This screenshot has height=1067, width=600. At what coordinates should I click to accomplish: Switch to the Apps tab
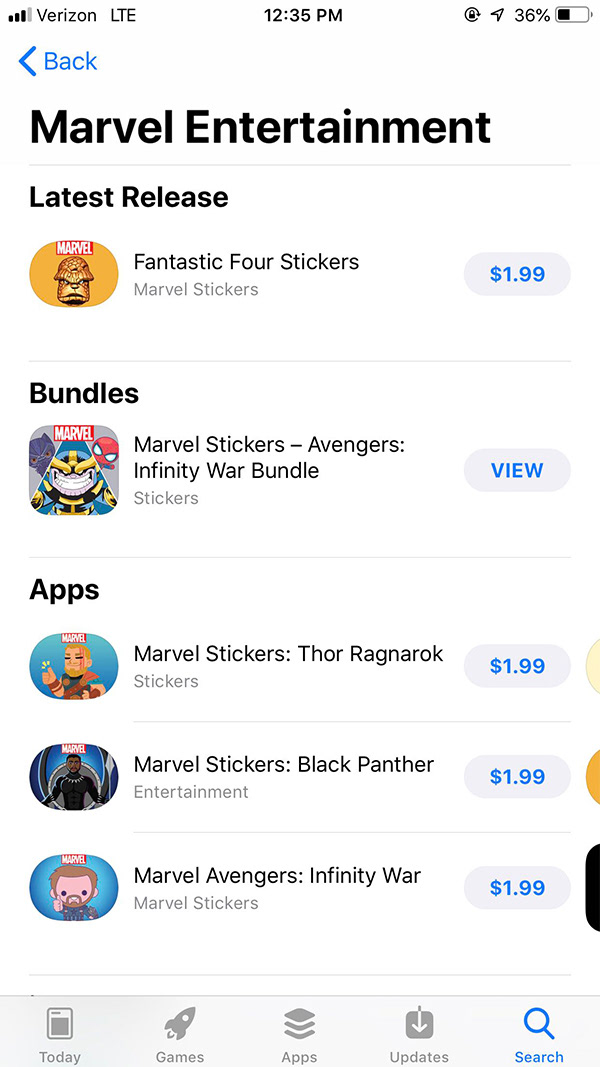coord(299,1034)
